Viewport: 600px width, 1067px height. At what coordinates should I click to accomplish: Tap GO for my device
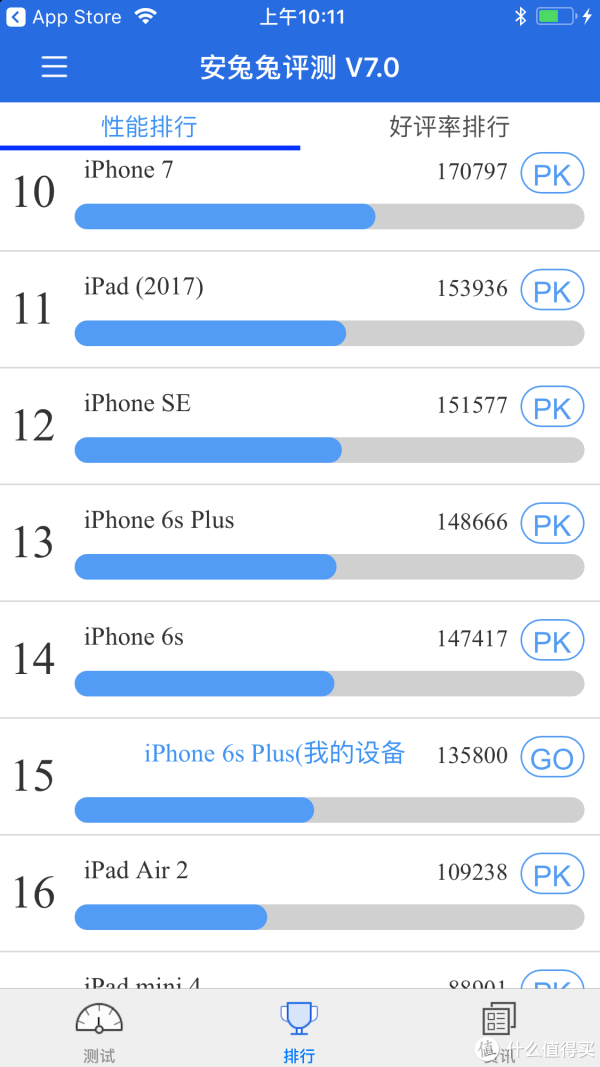point(552,758)
